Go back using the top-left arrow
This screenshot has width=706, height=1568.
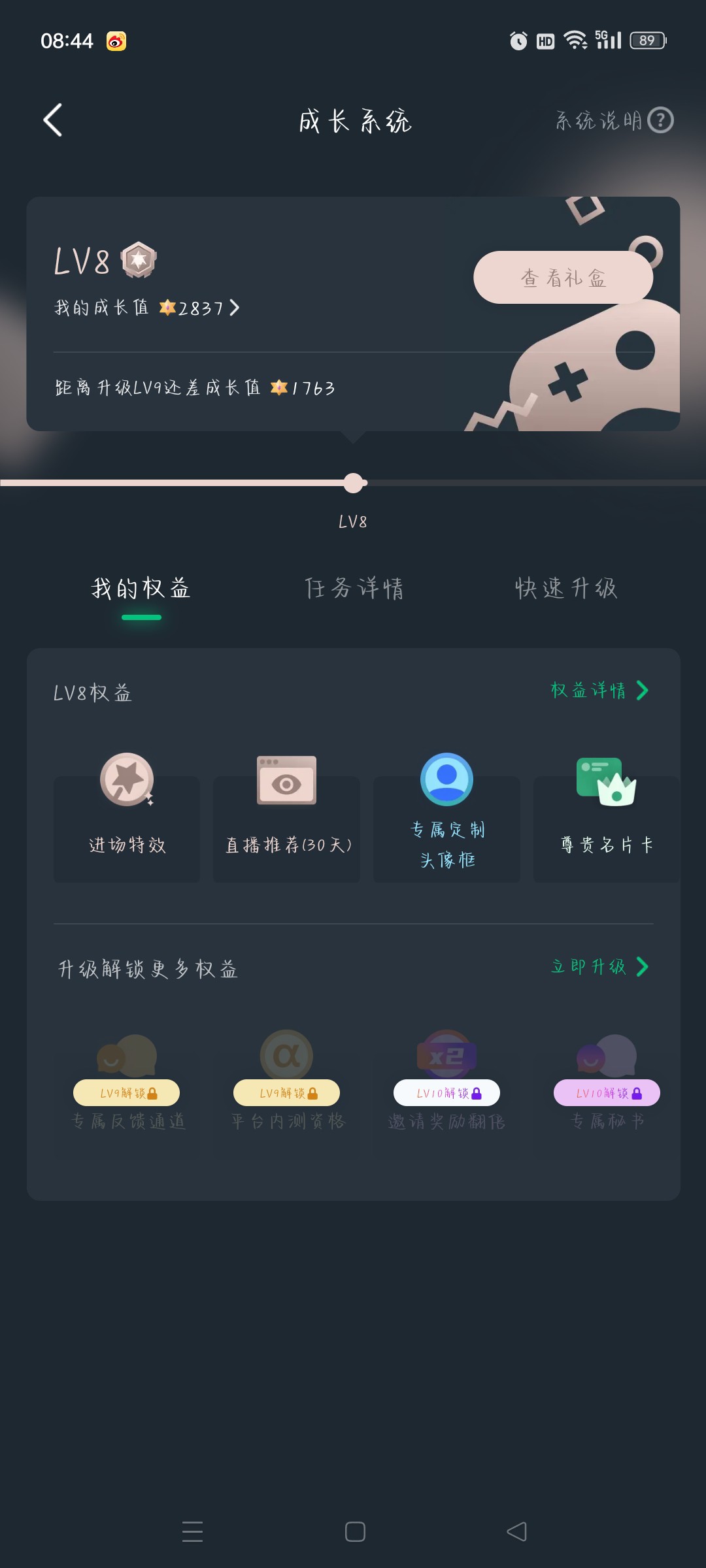coord(53,120)
